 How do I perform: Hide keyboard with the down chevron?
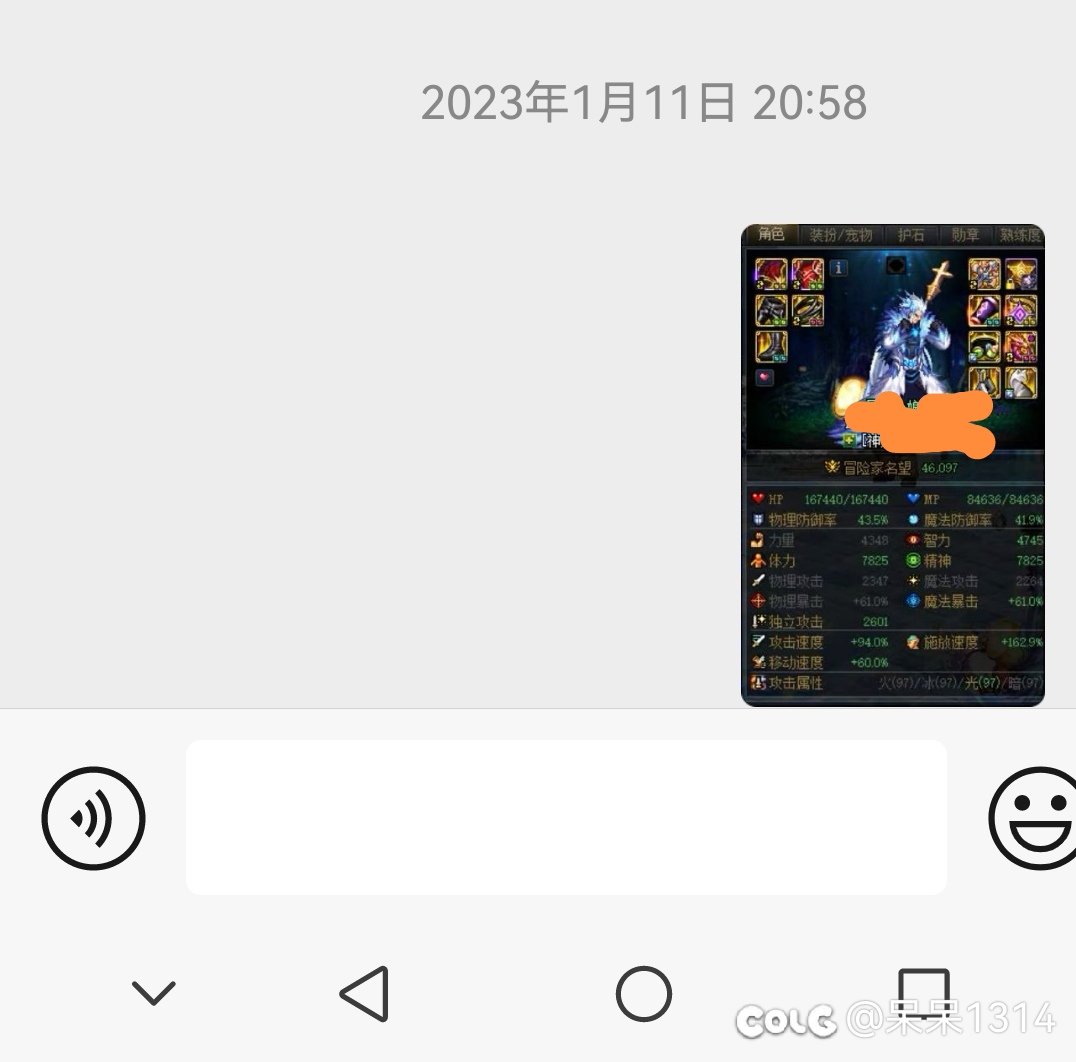pos(154,993)
